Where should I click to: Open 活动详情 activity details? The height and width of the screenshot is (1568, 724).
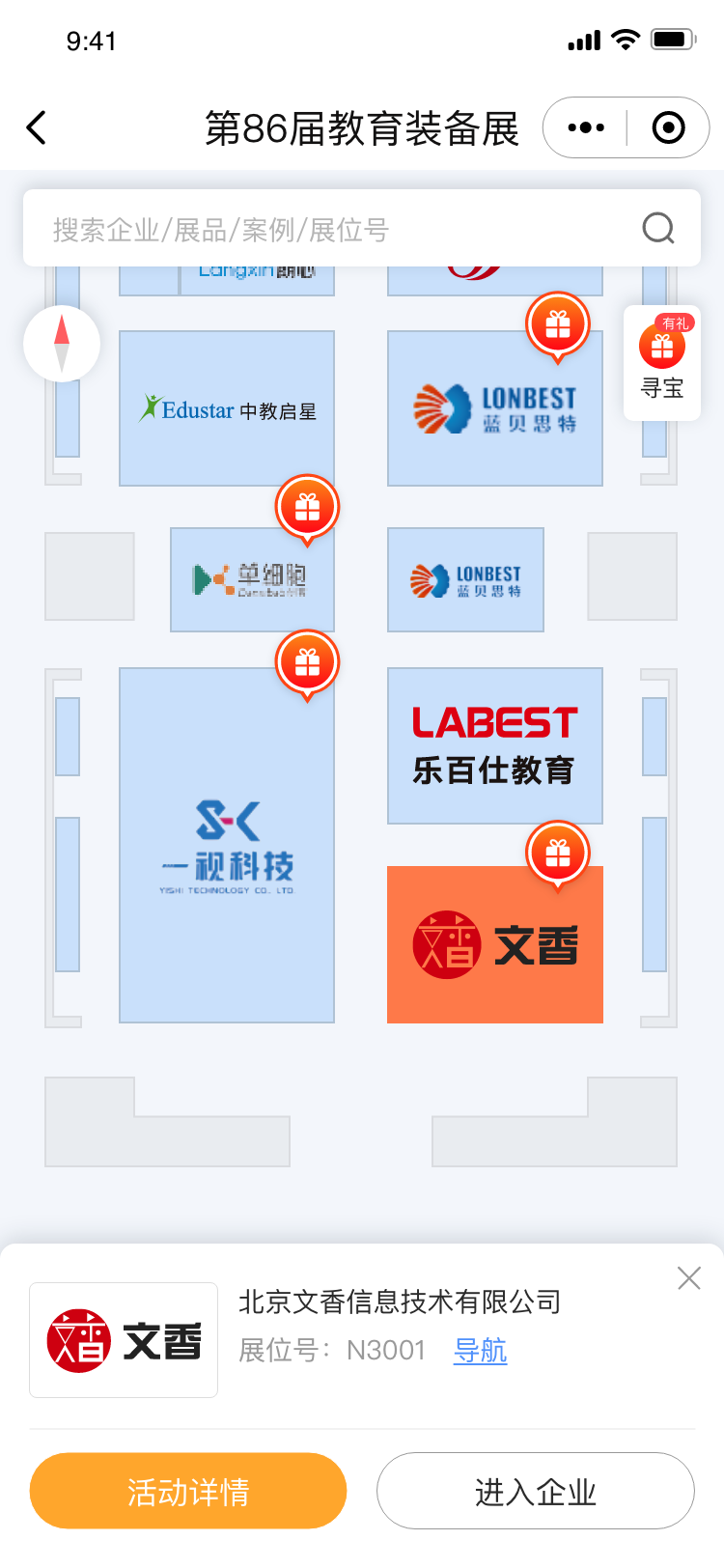tap(188, 1491)
